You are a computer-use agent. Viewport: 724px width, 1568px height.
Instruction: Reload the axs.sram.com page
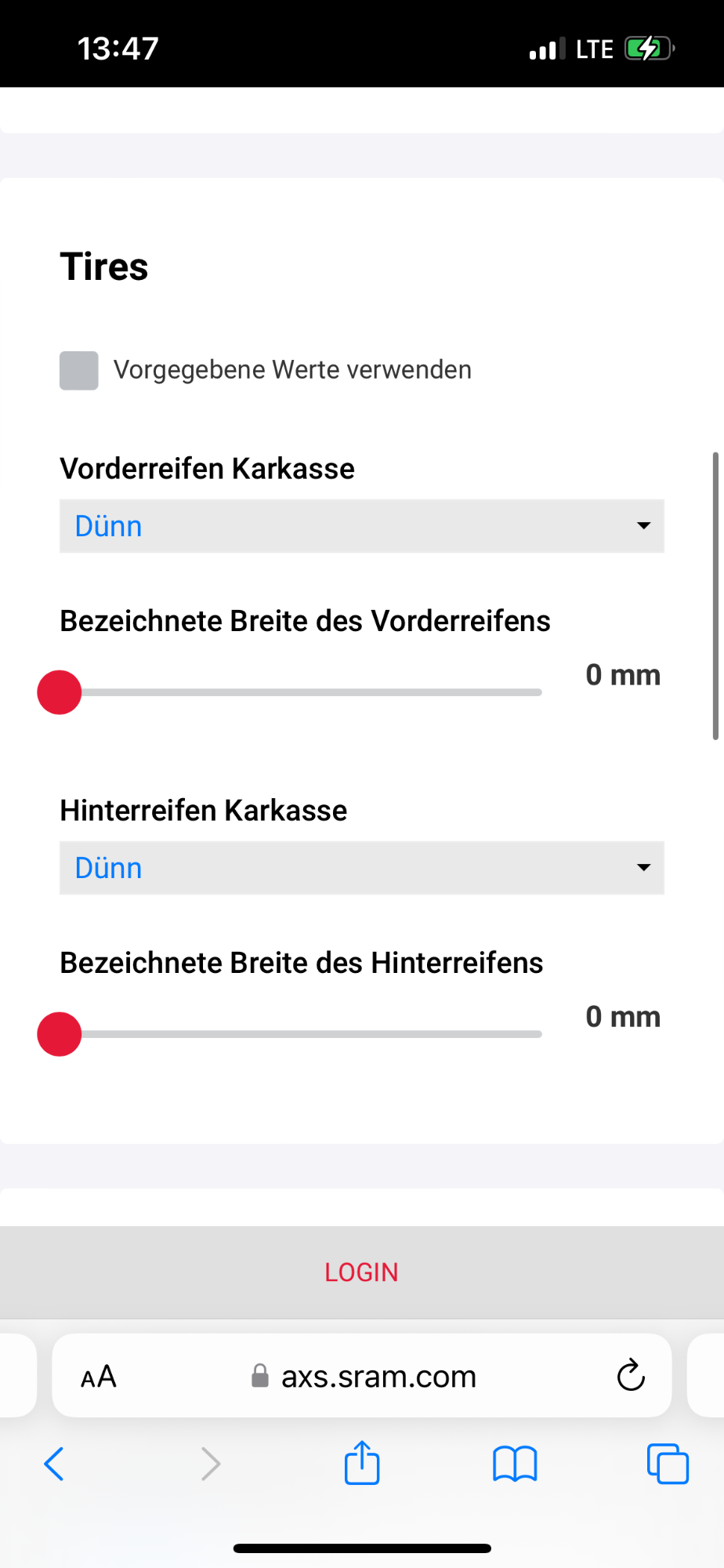coord(630,1376)
